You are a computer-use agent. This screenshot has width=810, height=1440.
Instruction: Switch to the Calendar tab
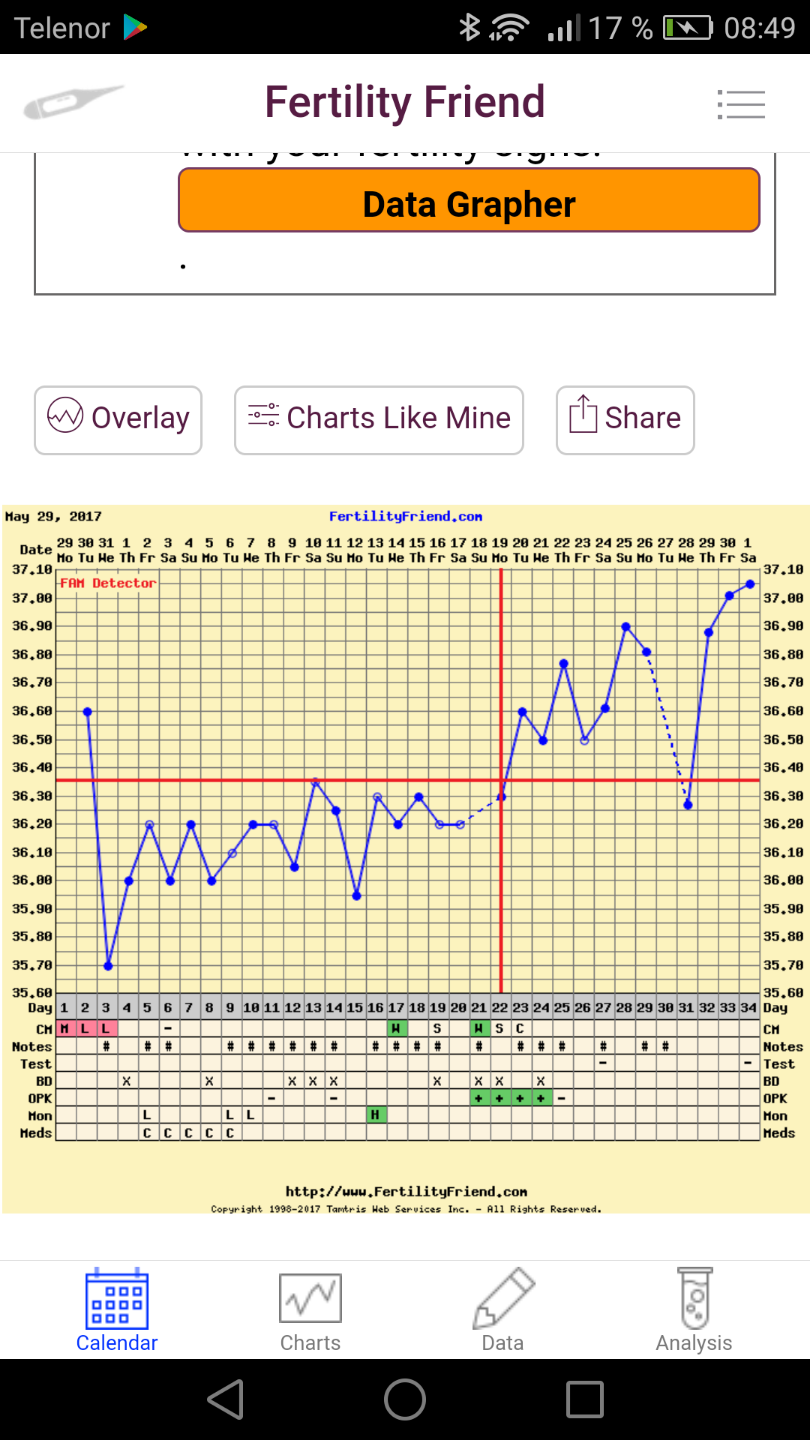pos(117,1310)
